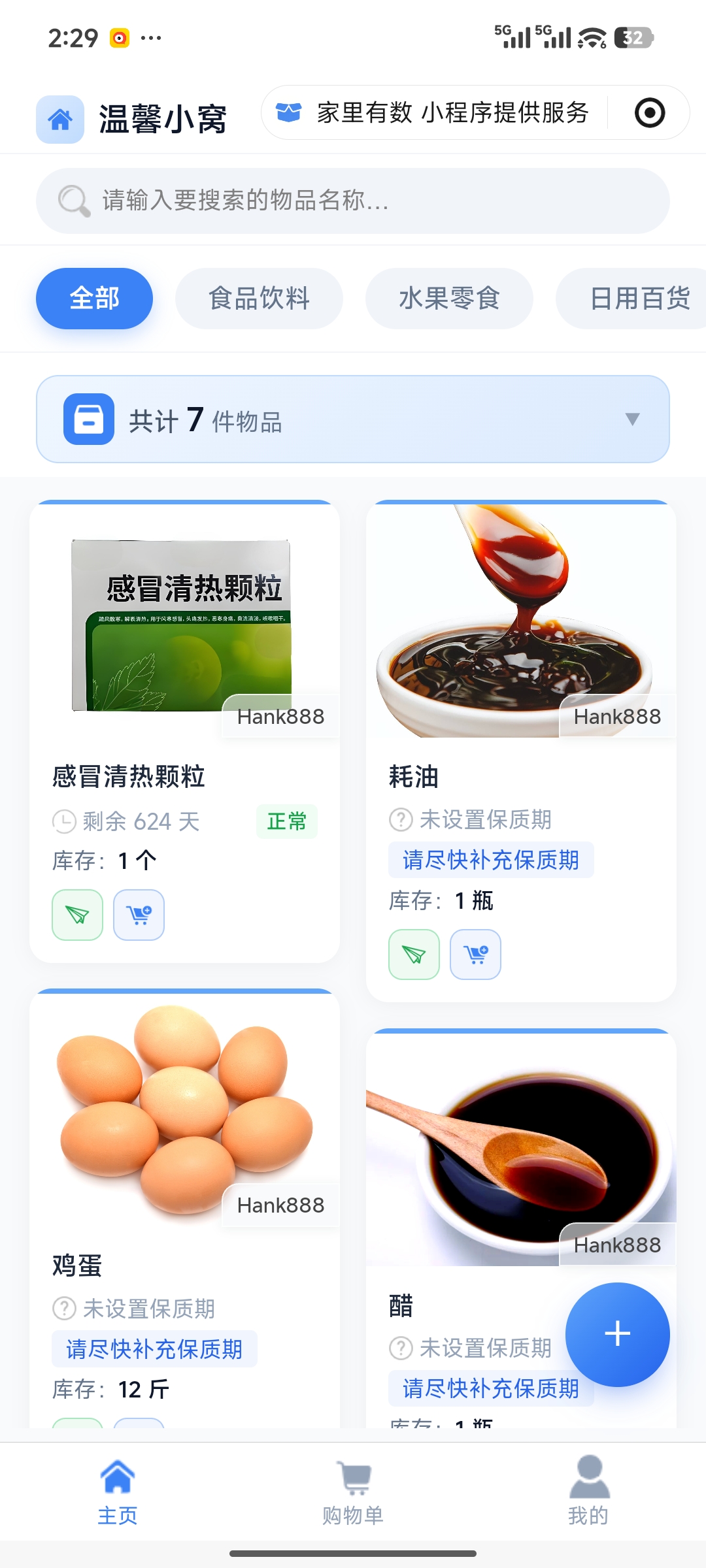Click the home icon next to 温馨小窝

tap(59, 118)
